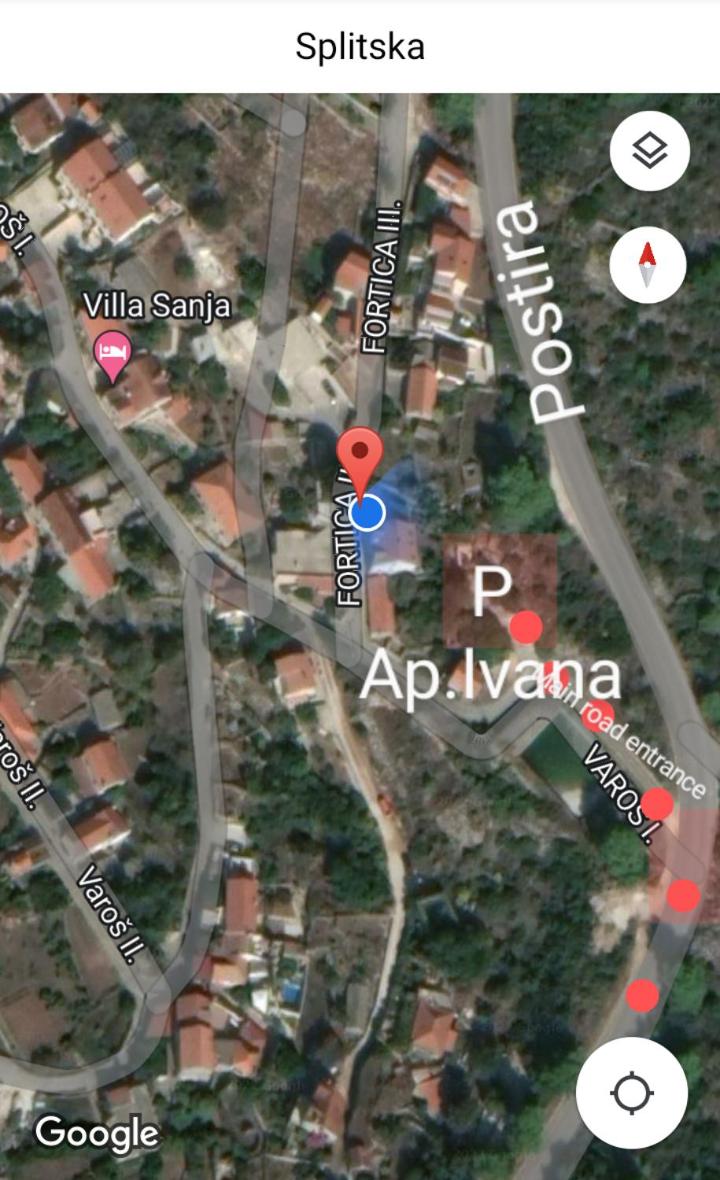Open the map layers selector
Image resolution: width=720 pixels, height=1180 pixels.
pyautogui.click(x=649, y=151)
